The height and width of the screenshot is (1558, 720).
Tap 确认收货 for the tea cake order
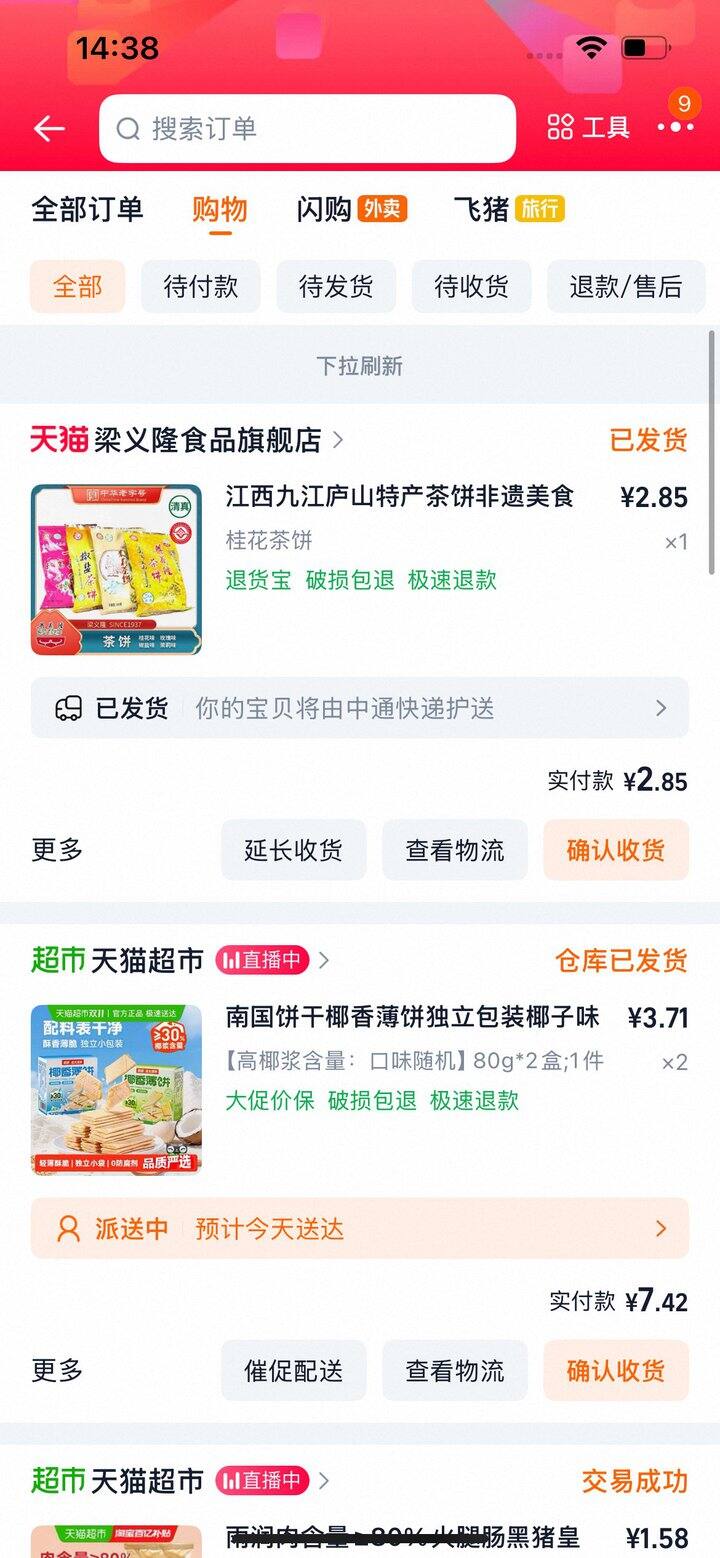616,850
